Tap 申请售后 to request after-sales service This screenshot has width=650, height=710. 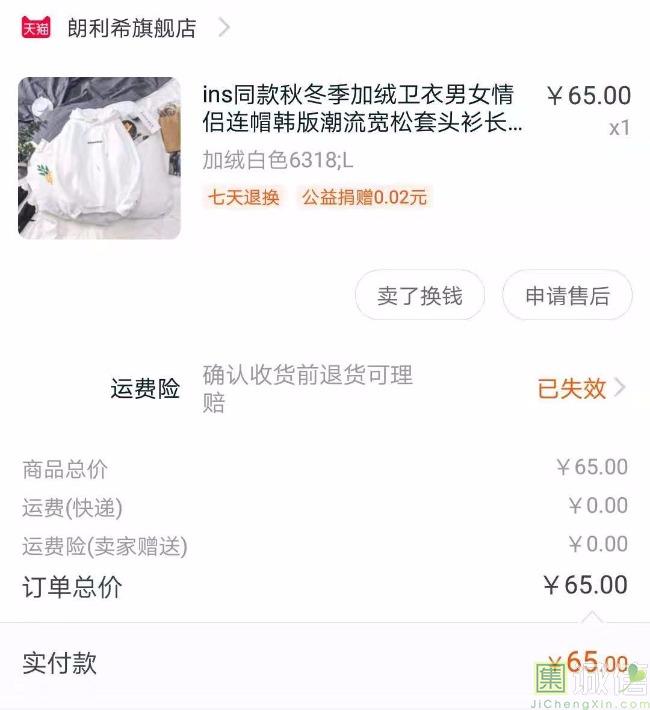point(567,296)
